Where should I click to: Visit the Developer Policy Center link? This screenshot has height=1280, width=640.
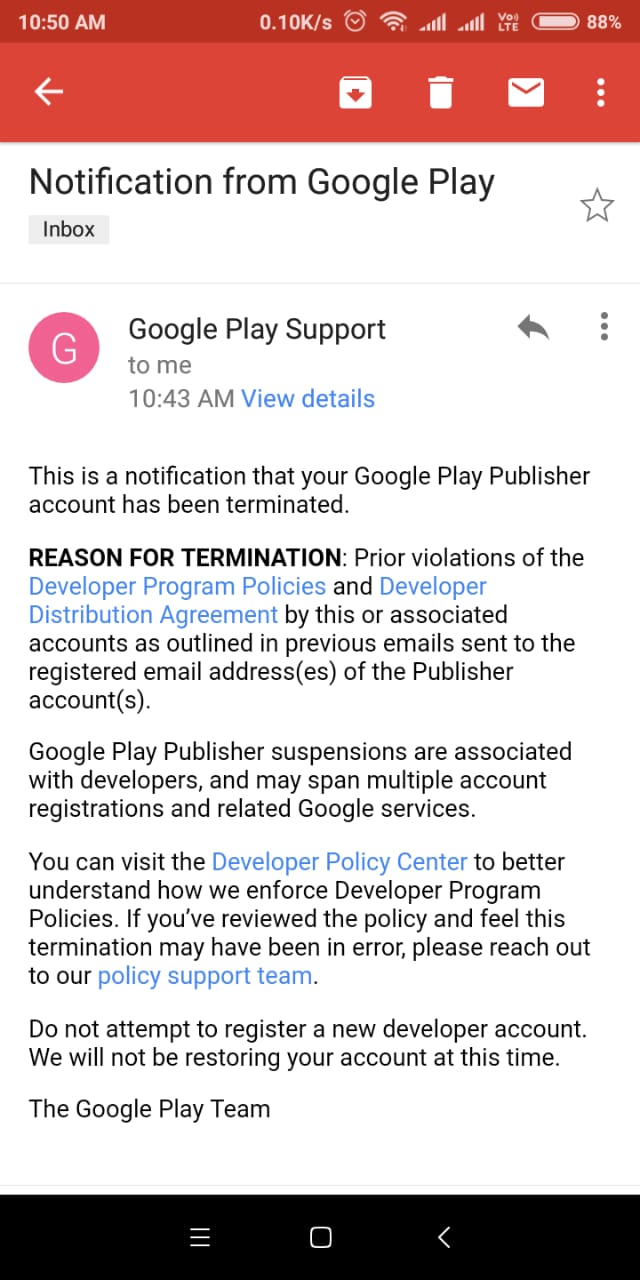tap(339, 862)
